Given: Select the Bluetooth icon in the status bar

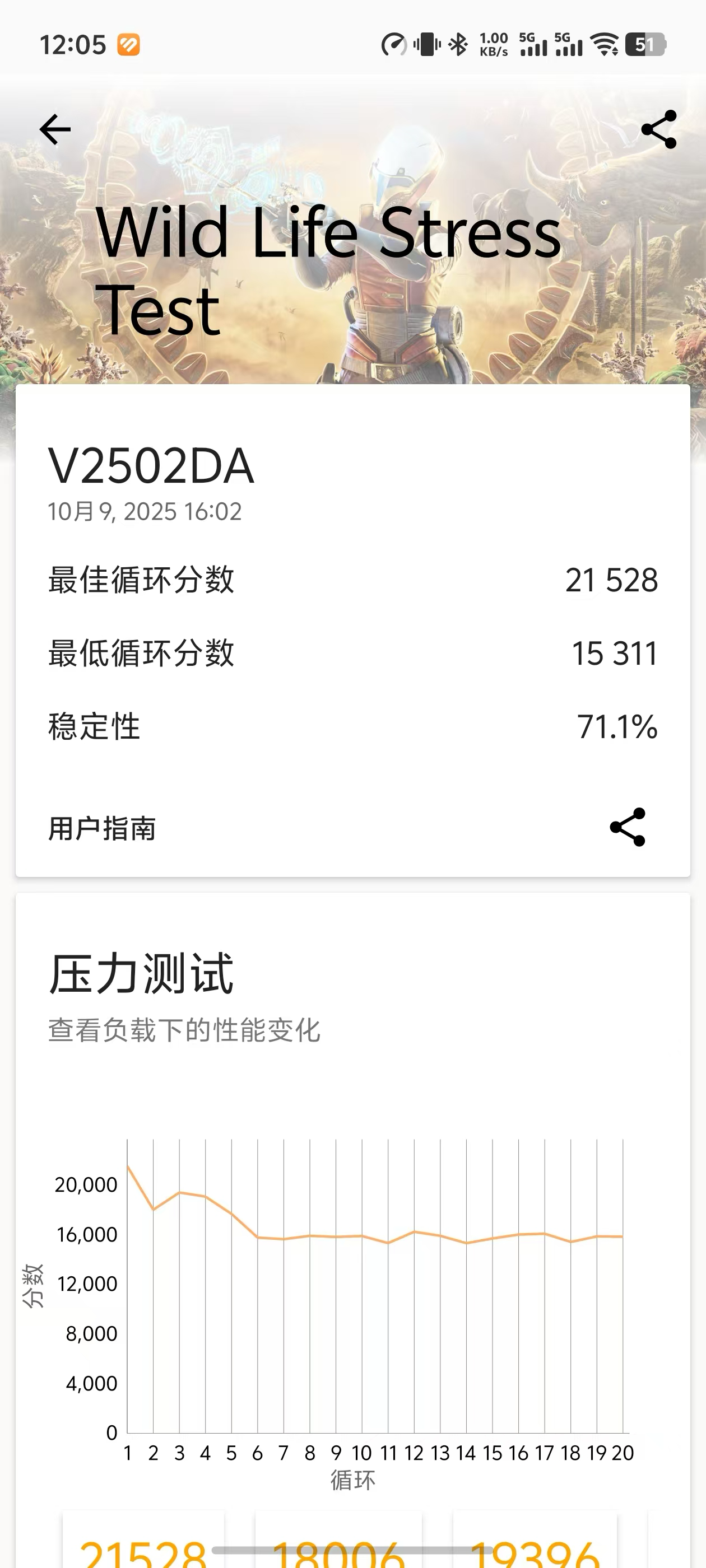Looking at the screenshot, I should [x=458, y=43].
